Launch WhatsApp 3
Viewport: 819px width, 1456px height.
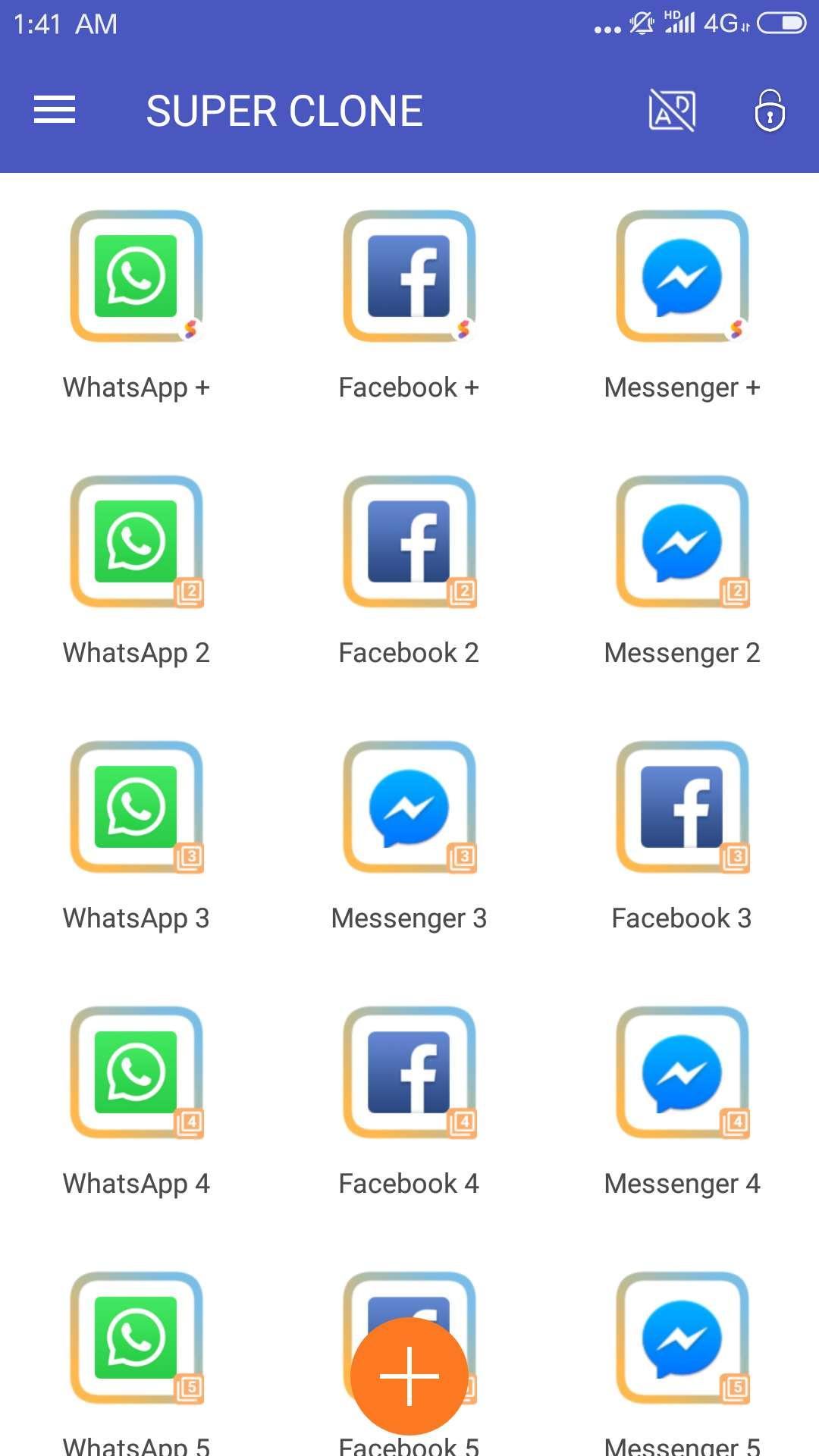tap(136, 808)
